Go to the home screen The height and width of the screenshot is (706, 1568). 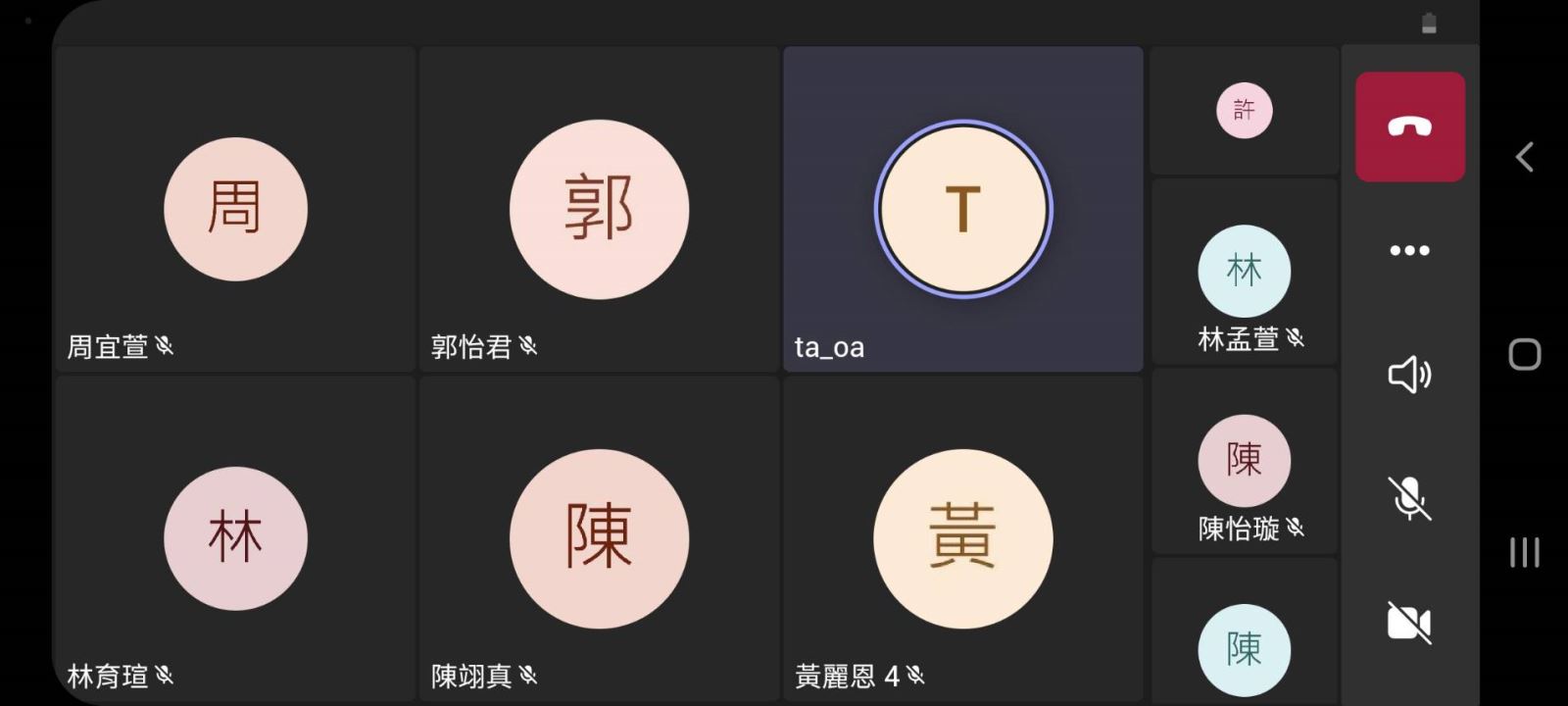click(x=1524, y=354)
